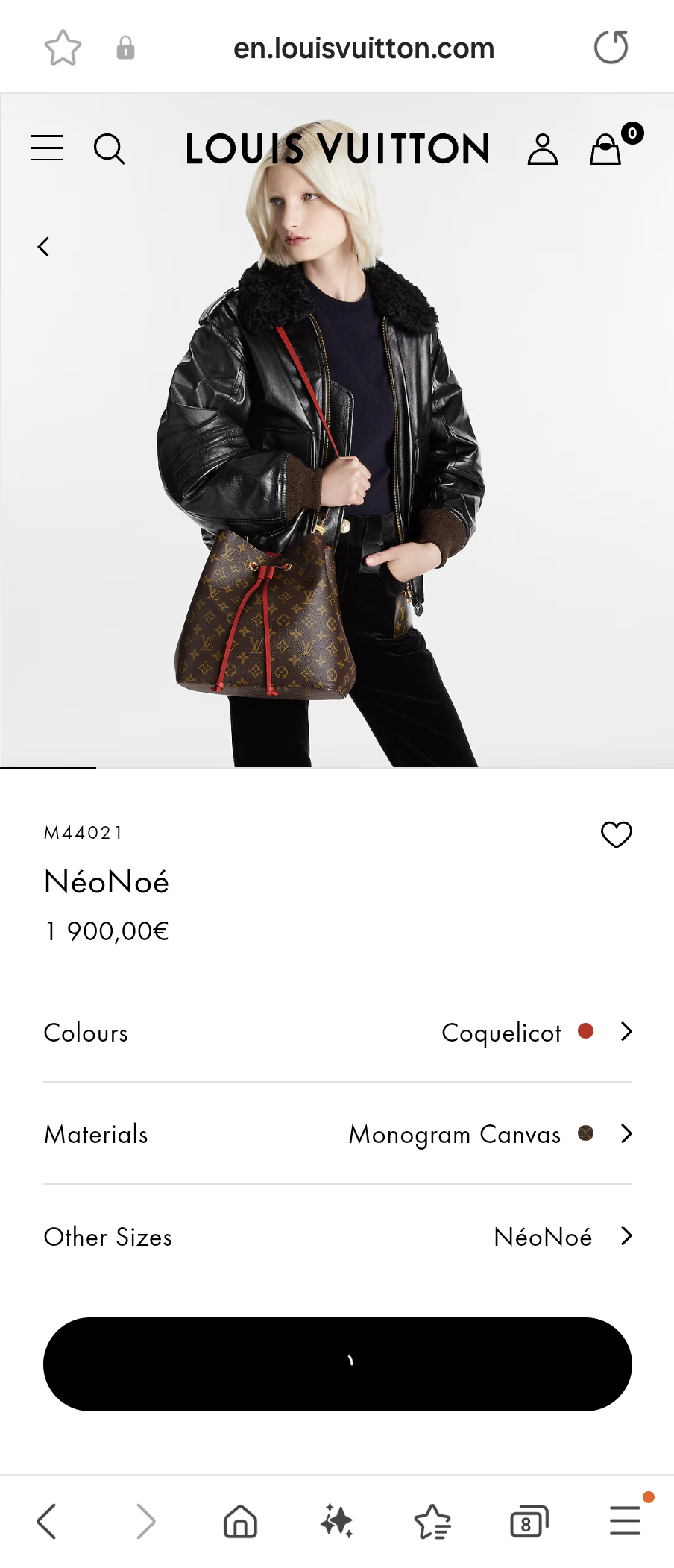This screenshot has width=674, height=1568.
Task: Select the Coquelicot red colour swatch
Action: (586, 1031)
